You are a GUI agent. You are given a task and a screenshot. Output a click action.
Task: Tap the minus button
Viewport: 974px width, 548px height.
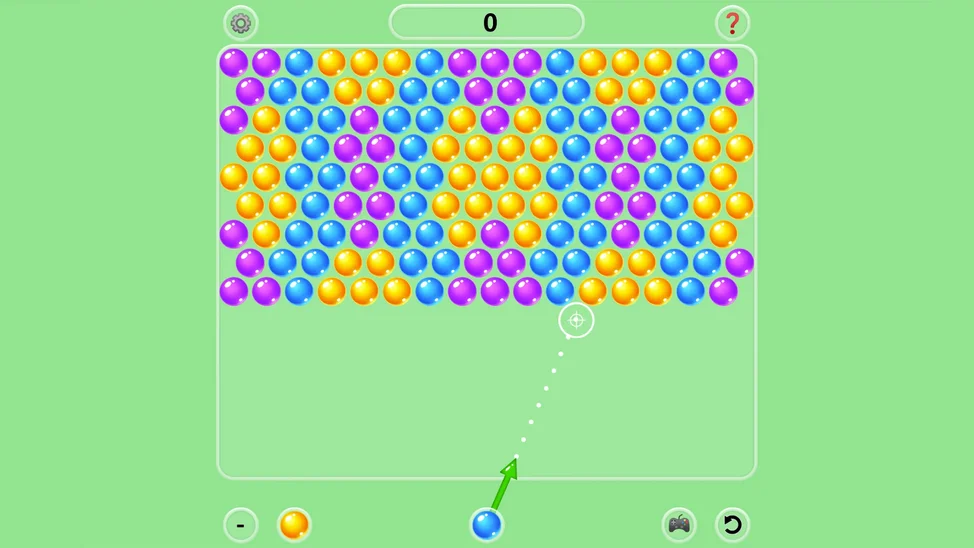tap(241, 524)
